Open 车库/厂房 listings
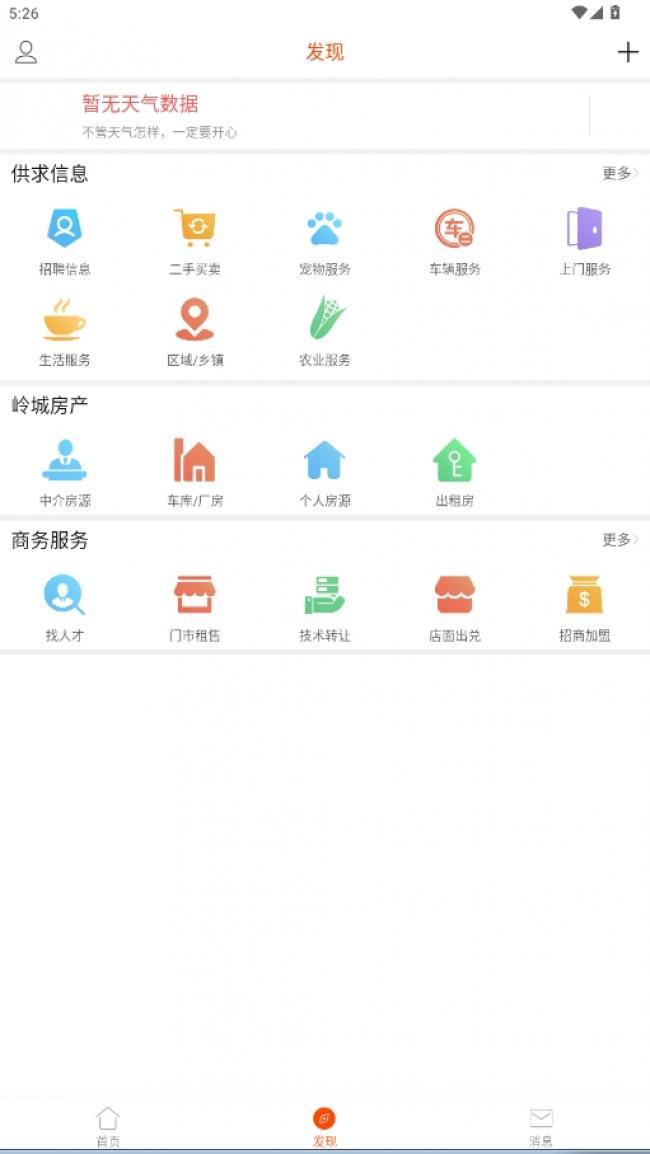The image size is (650, 1154). (x=195, y=472)
